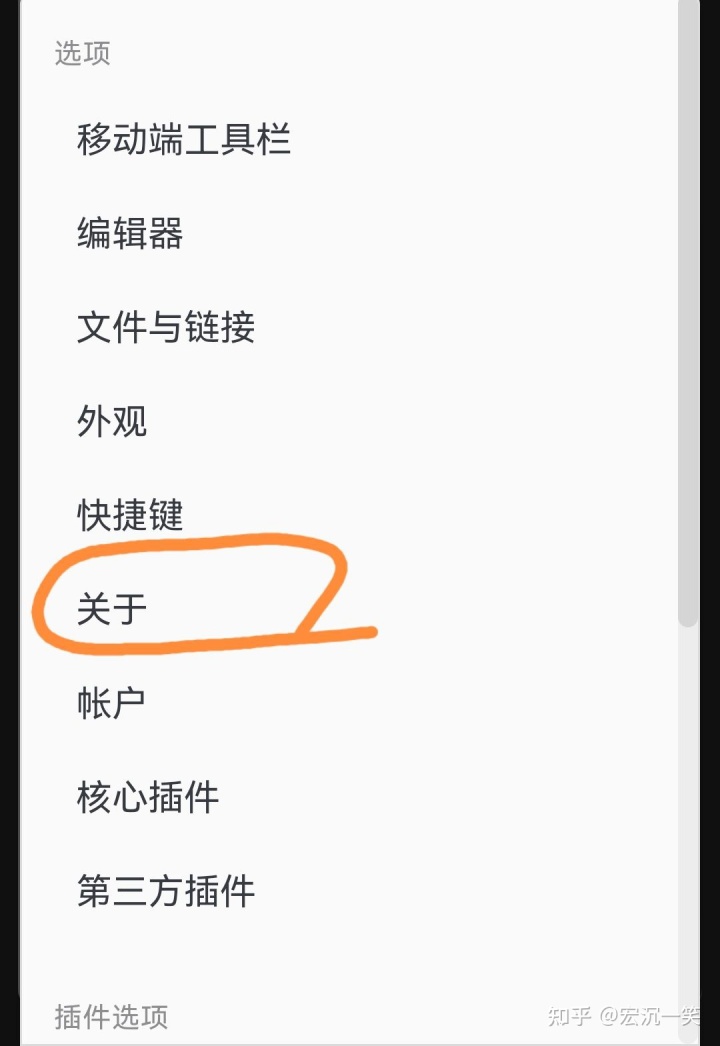Open 快捷键 hotkey settings

(x=130, y=515)
